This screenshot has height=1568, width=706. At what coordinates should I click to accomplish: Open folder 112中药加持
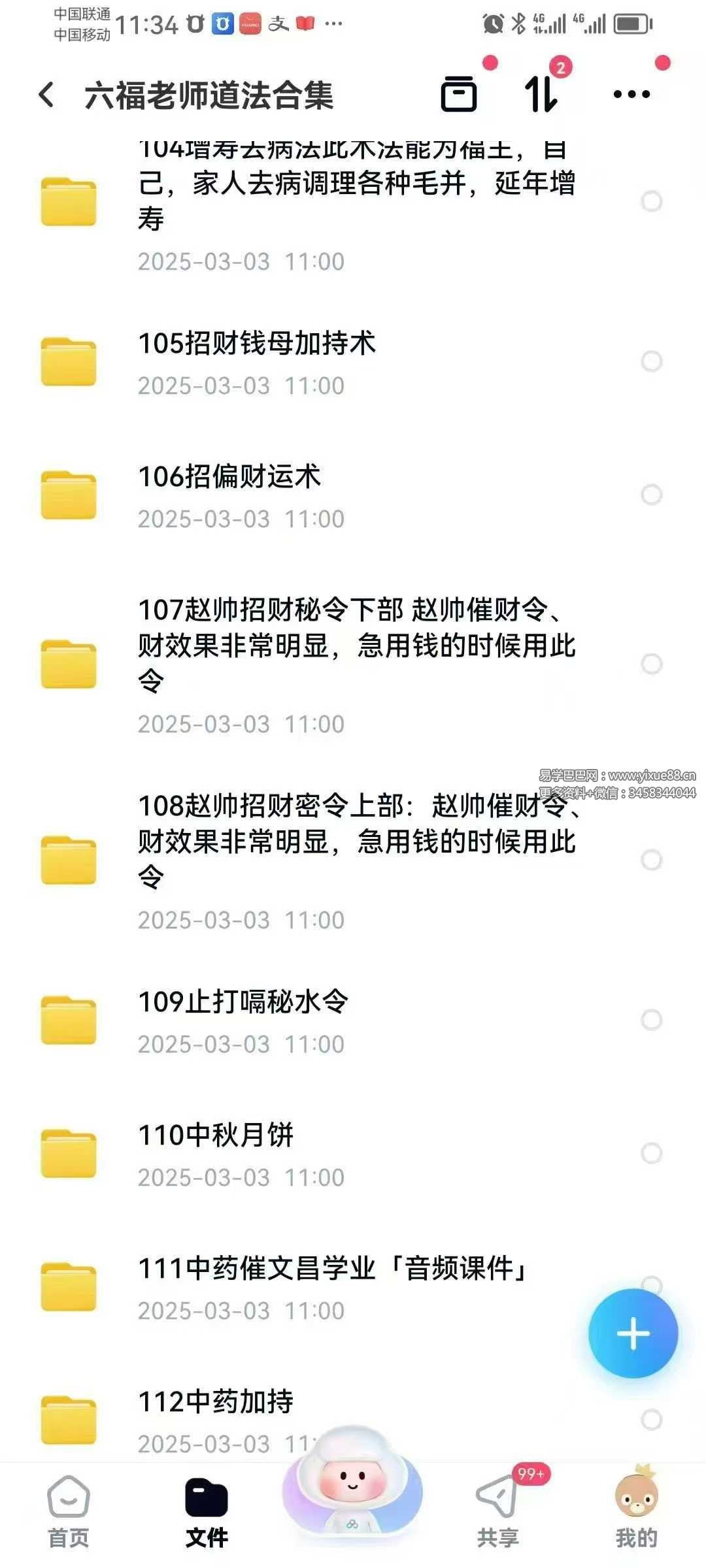tap(216, 1402)
